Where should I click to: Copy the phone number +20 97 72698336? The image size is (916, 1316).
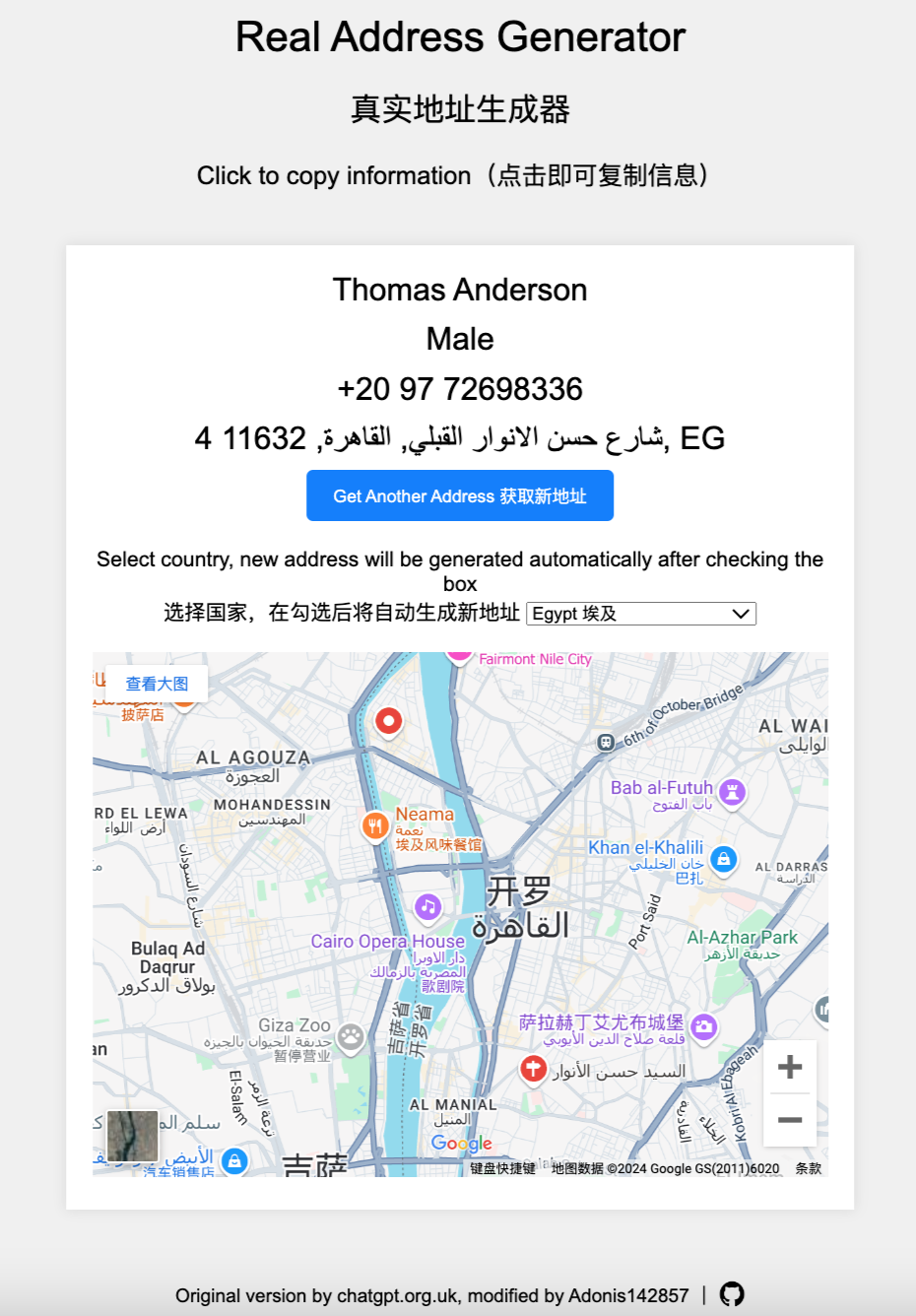click(x=459, y=389)
